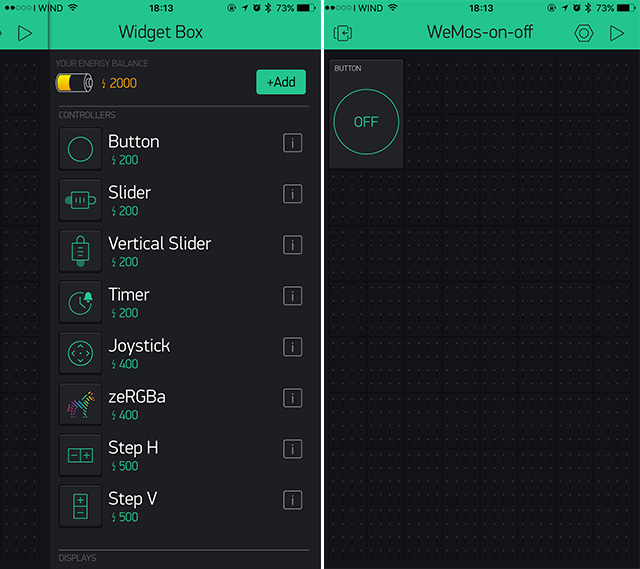Choose the Timer widget
Screen dimensions: 640x569
[x=129, y=302]
